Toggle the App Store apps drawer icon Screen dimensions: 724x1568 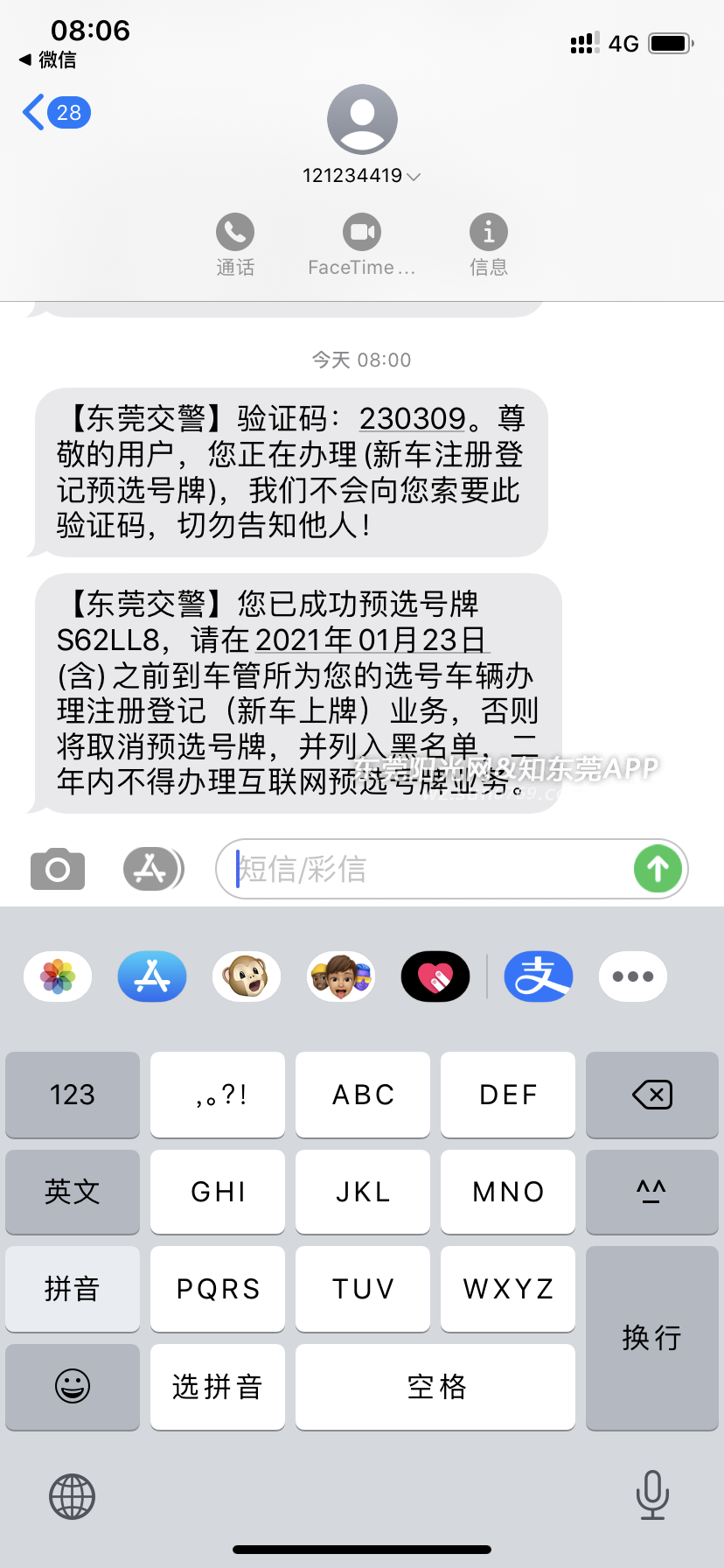[152, 869]
